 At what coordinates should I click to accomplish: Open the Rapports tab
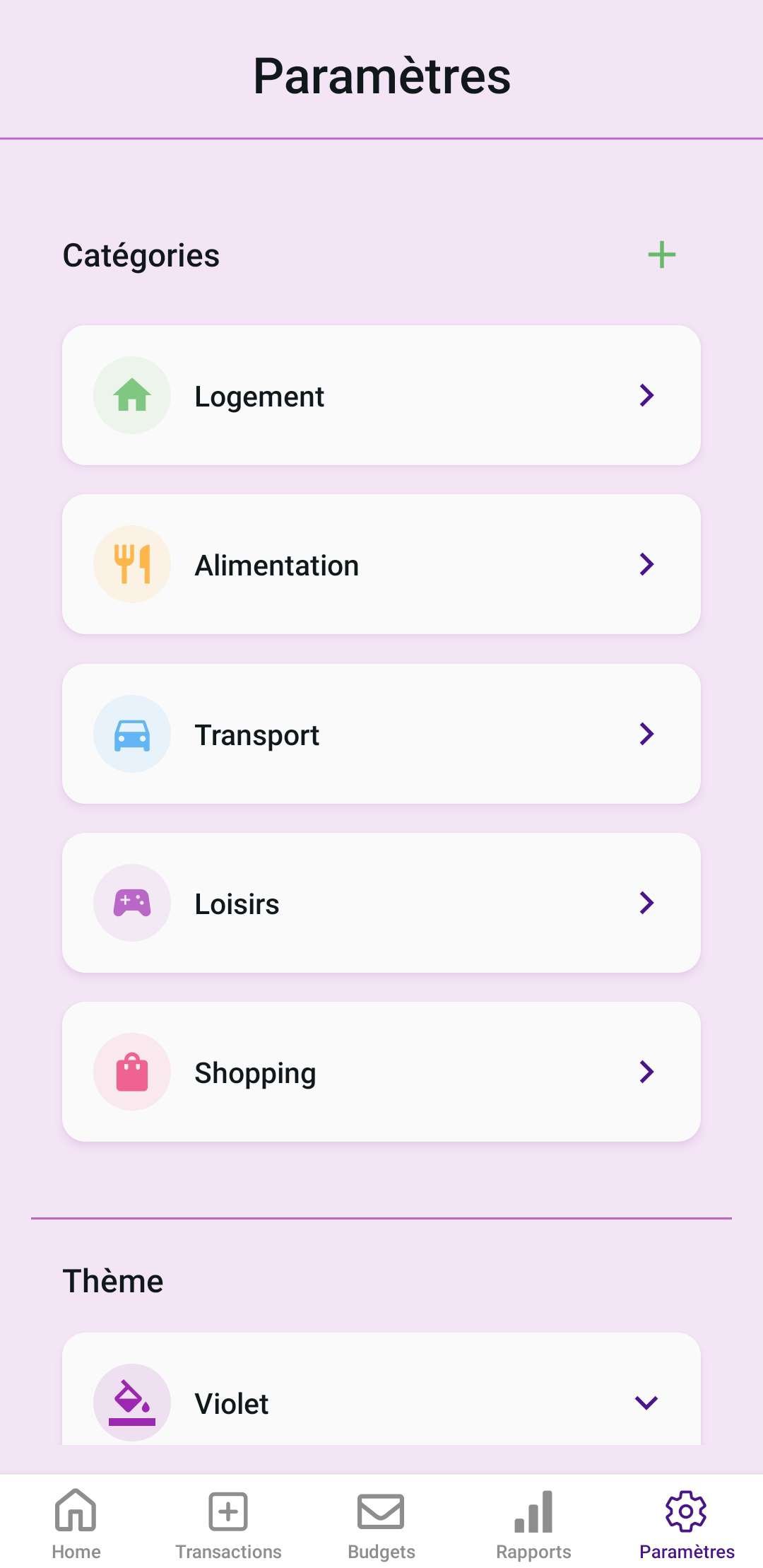pyautogui.click(x=533, y=1524)
